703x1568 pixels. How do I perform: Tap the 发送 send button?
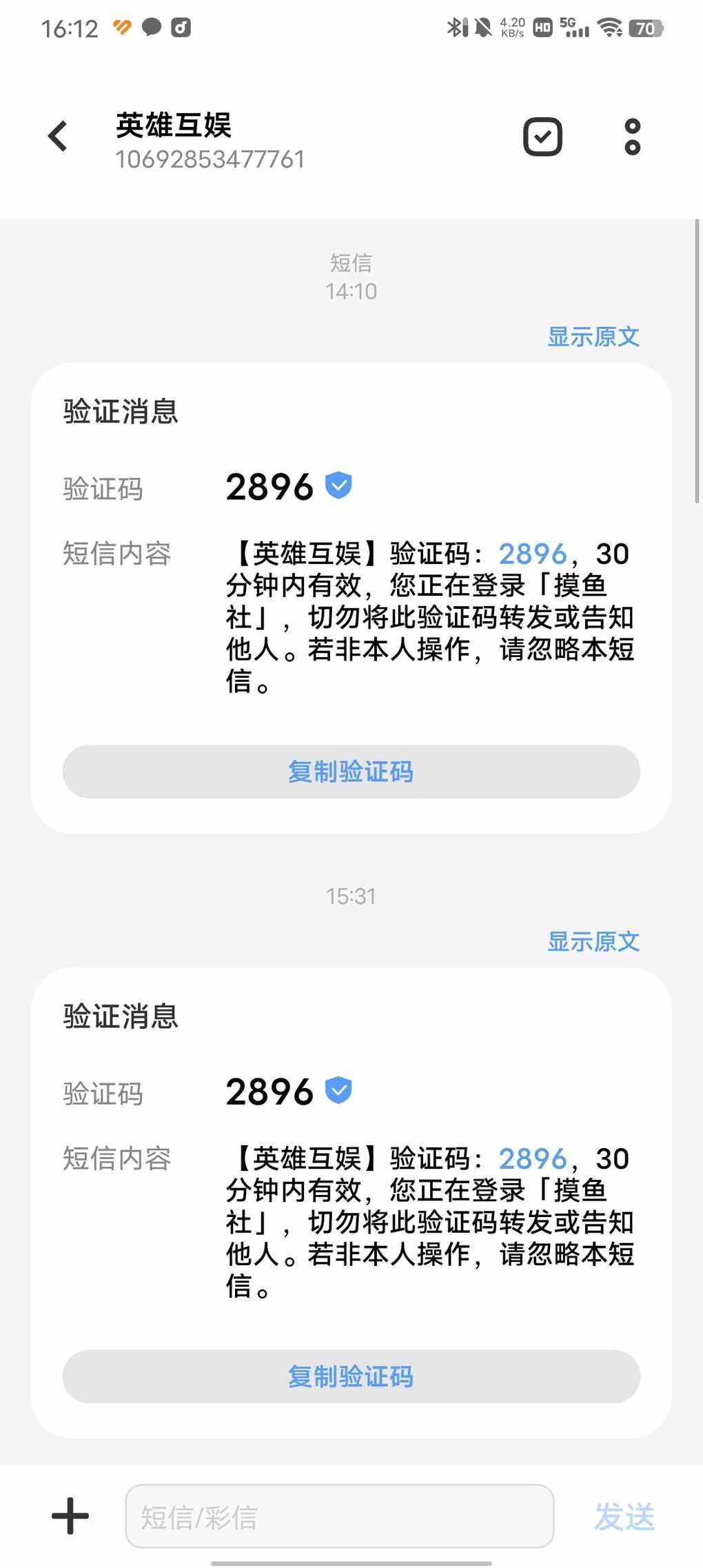point(624,1517)
